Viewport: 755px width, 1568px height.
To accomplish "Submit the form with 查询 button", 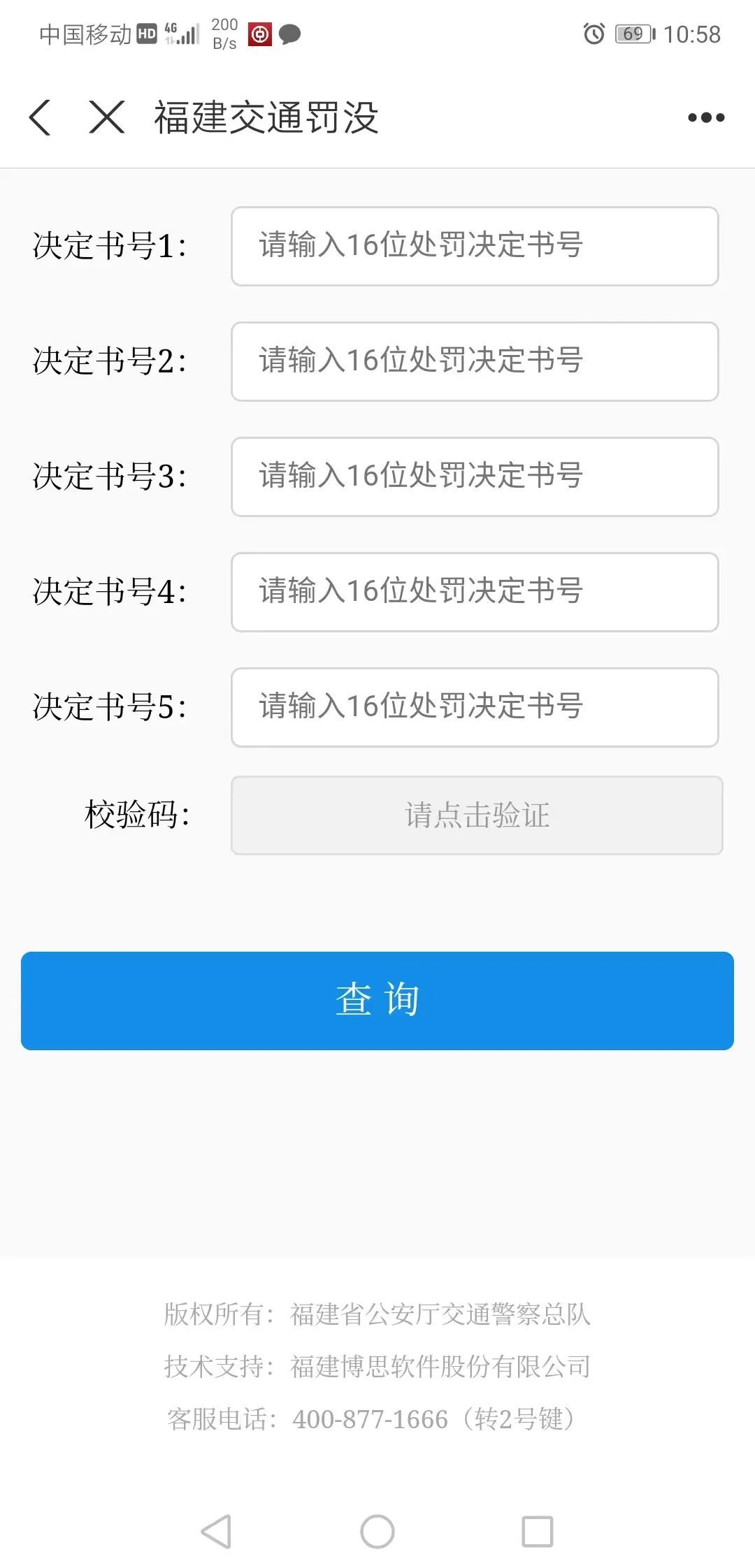I will [377, 1000].
